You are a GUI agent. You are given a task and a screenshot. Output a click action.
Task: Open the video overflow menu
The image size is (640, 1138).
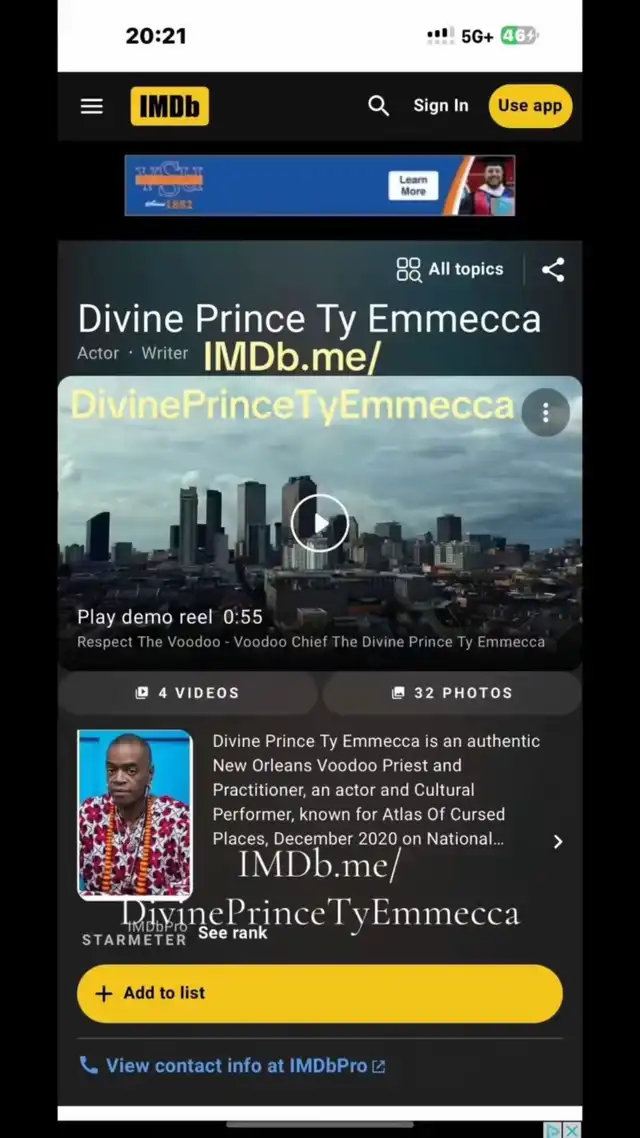[546, 412]
